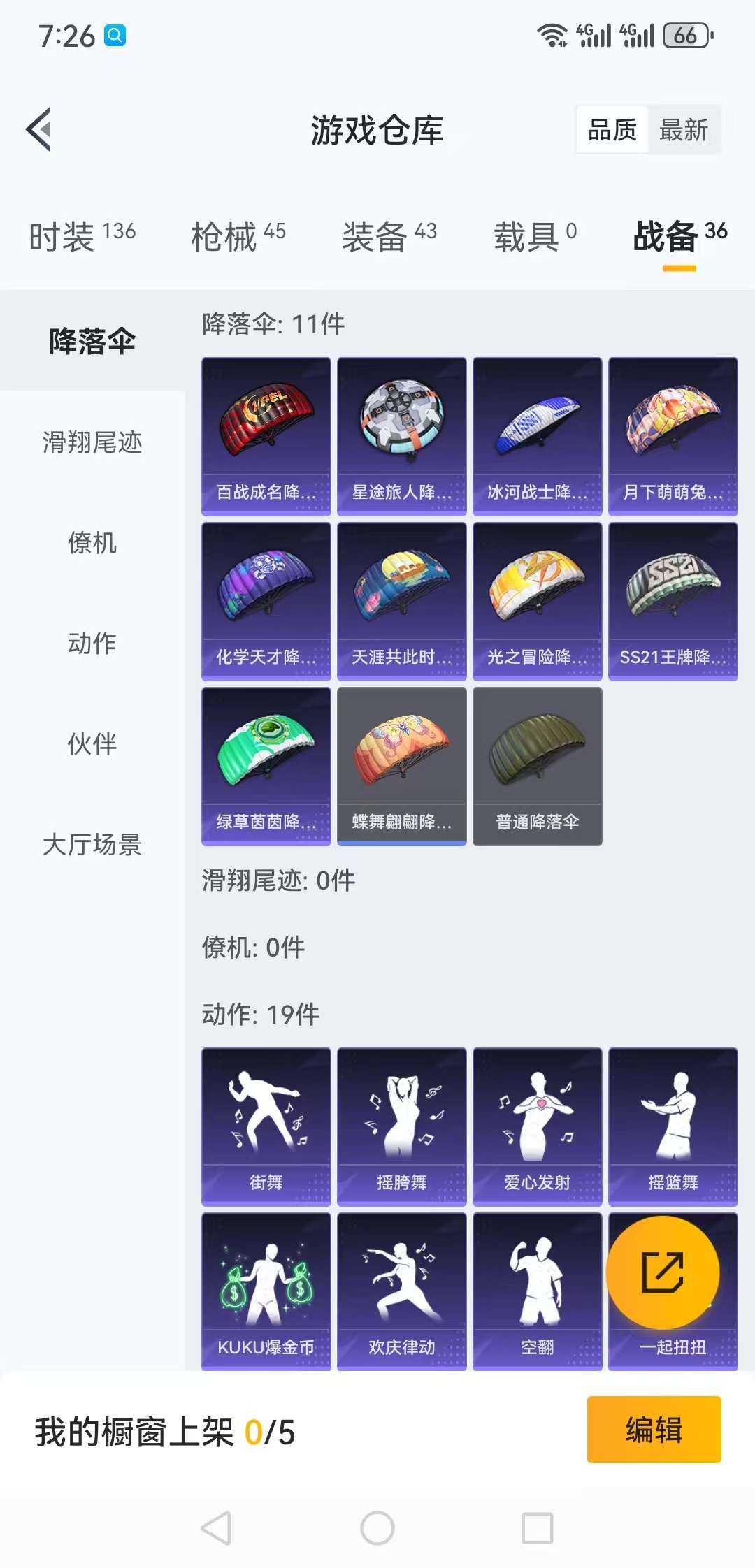Sort the warehouse by 最新
This screenshot has width=755, height=1568.
coord(683,130)
